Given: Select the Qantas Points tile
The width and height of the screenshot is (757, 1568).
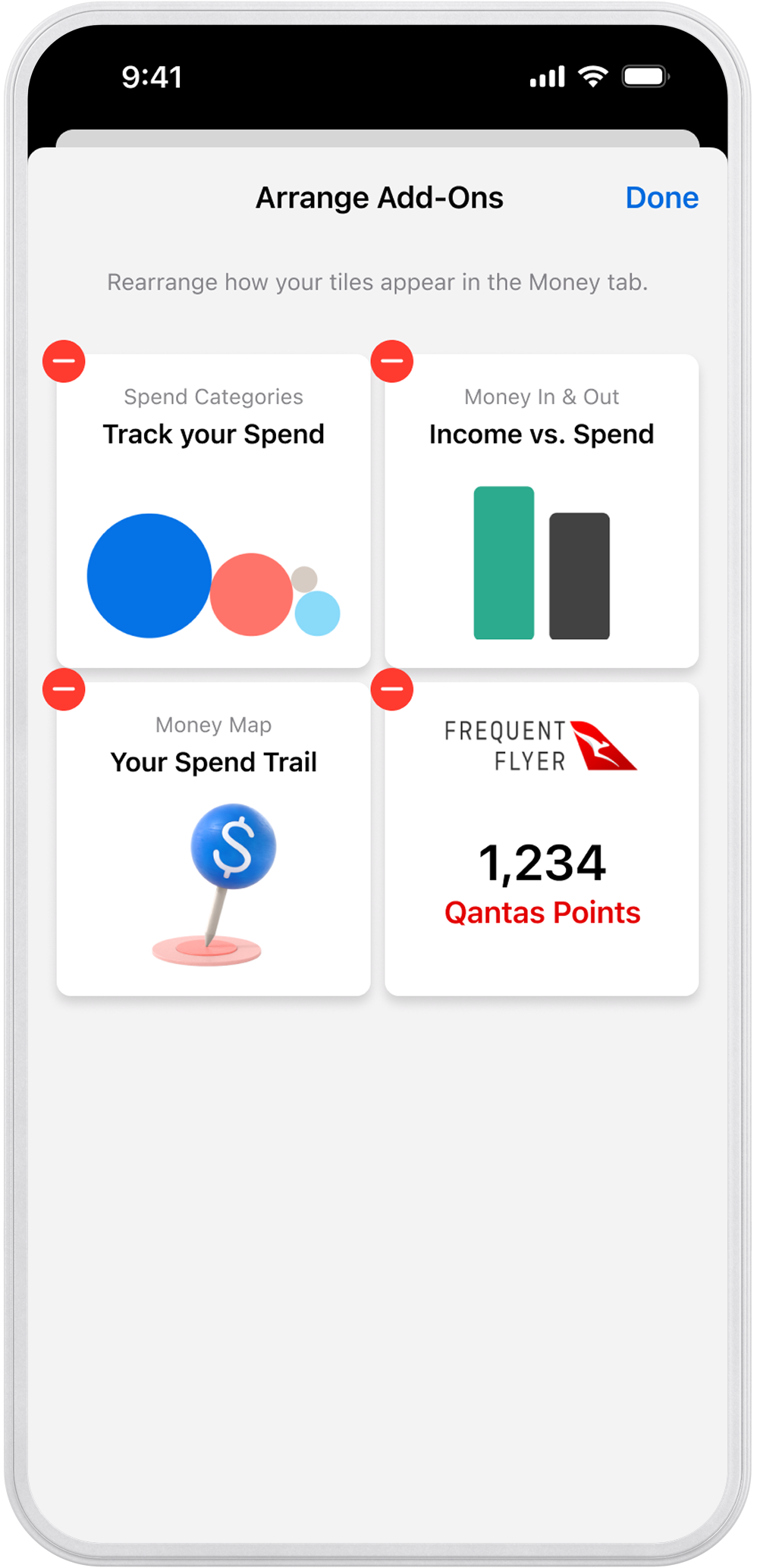Looking at the screenshot, I should point(542,839).
